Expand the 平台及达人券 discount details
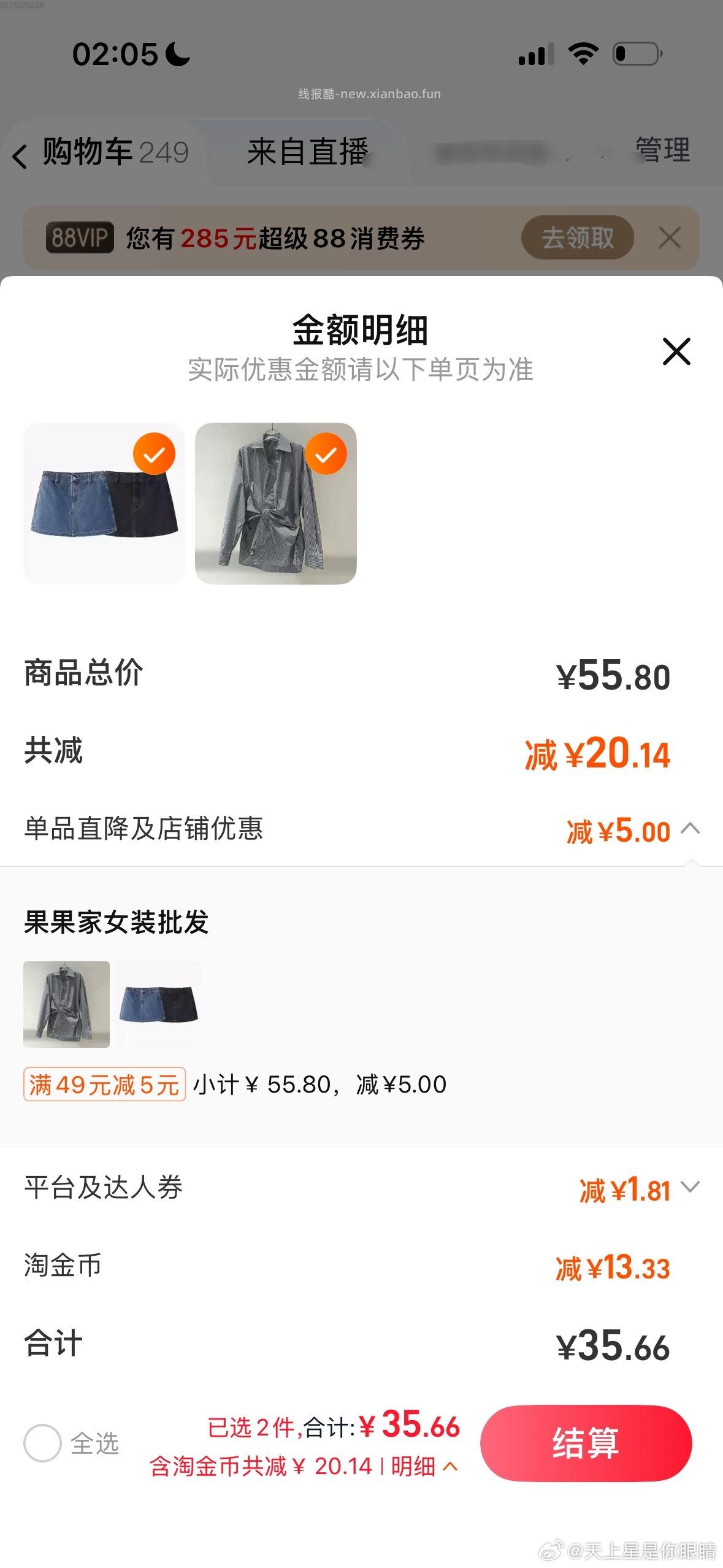 tap(694, 1189)
